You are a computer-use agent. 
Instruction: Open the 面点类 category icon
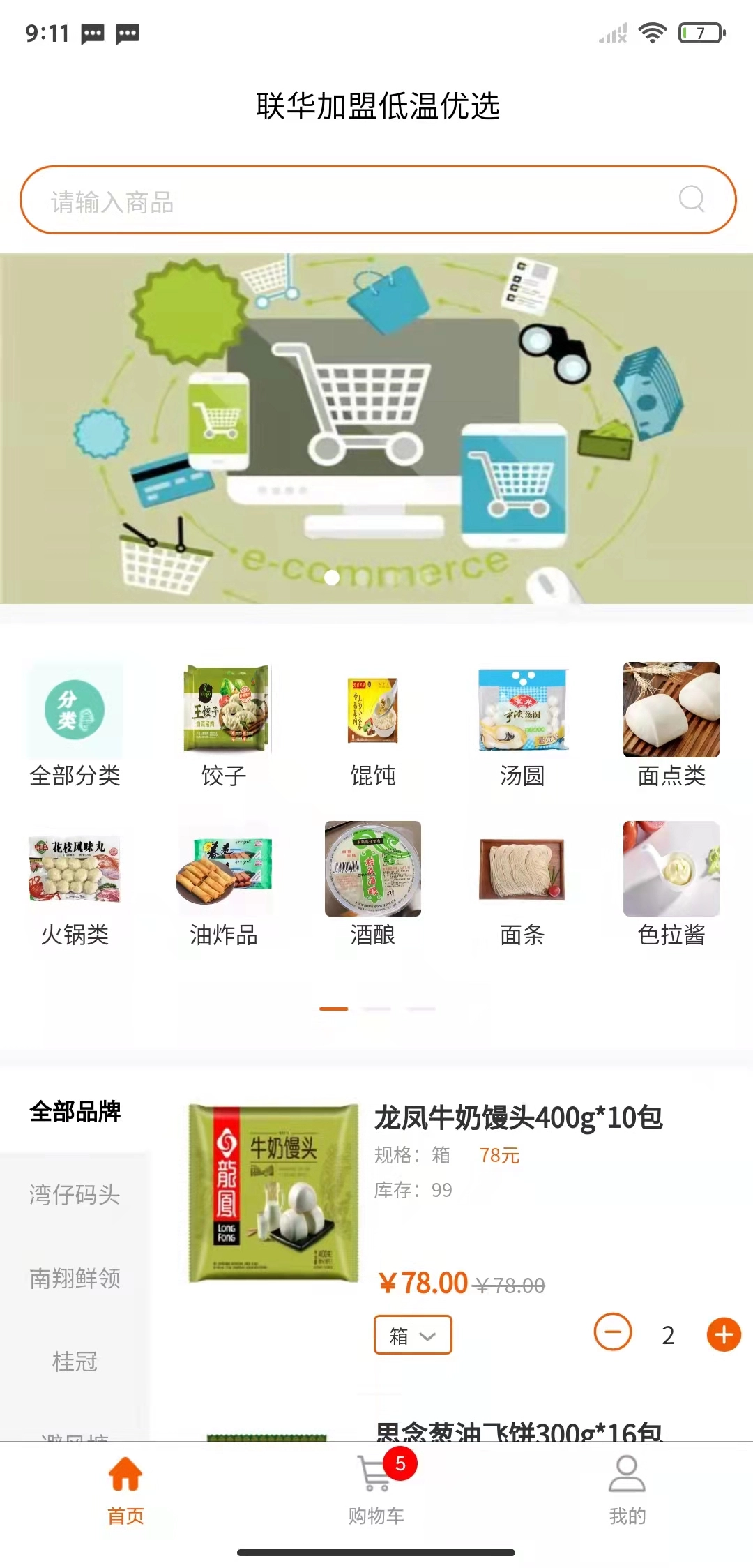[x=670, y=711]
